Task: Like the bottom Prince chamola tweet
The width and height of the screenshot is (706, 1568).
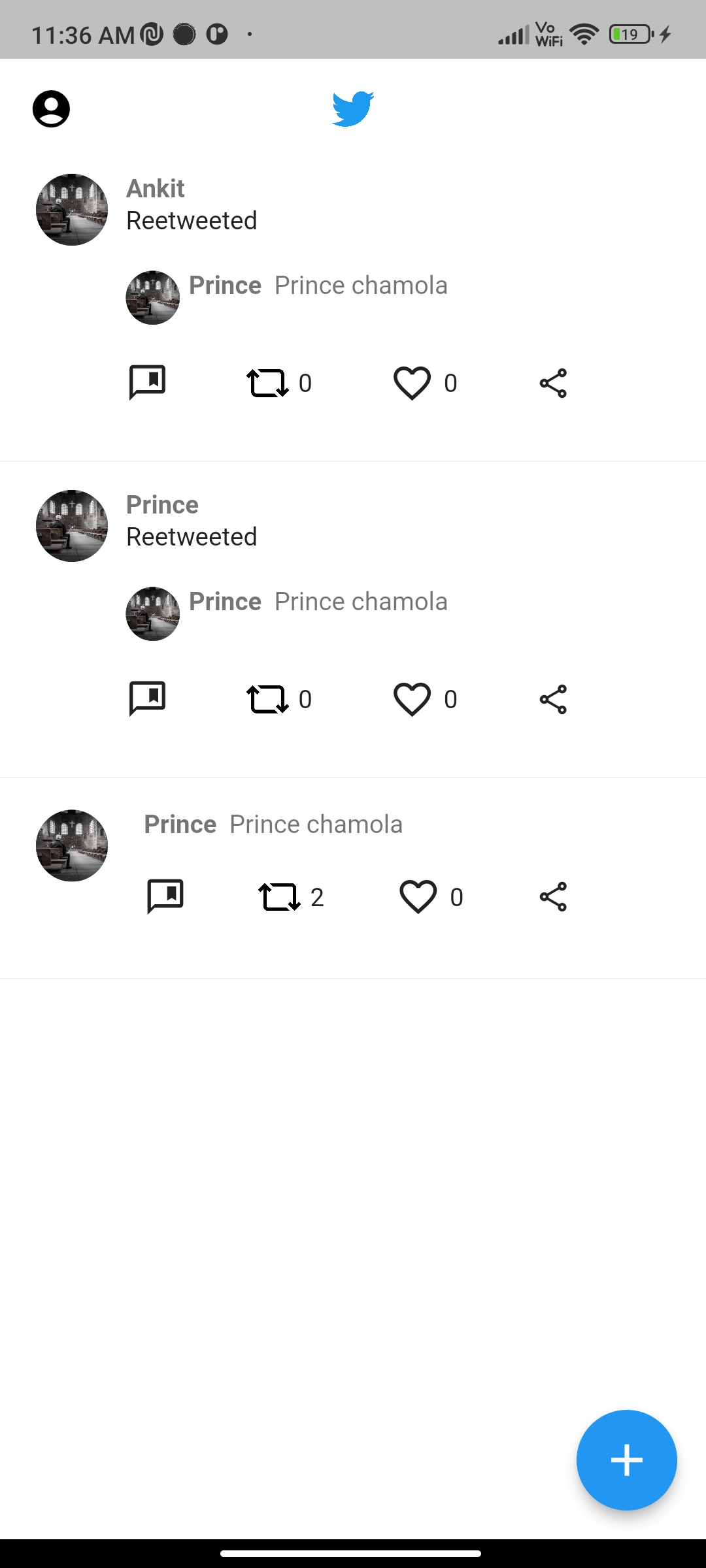Action: 419,897
